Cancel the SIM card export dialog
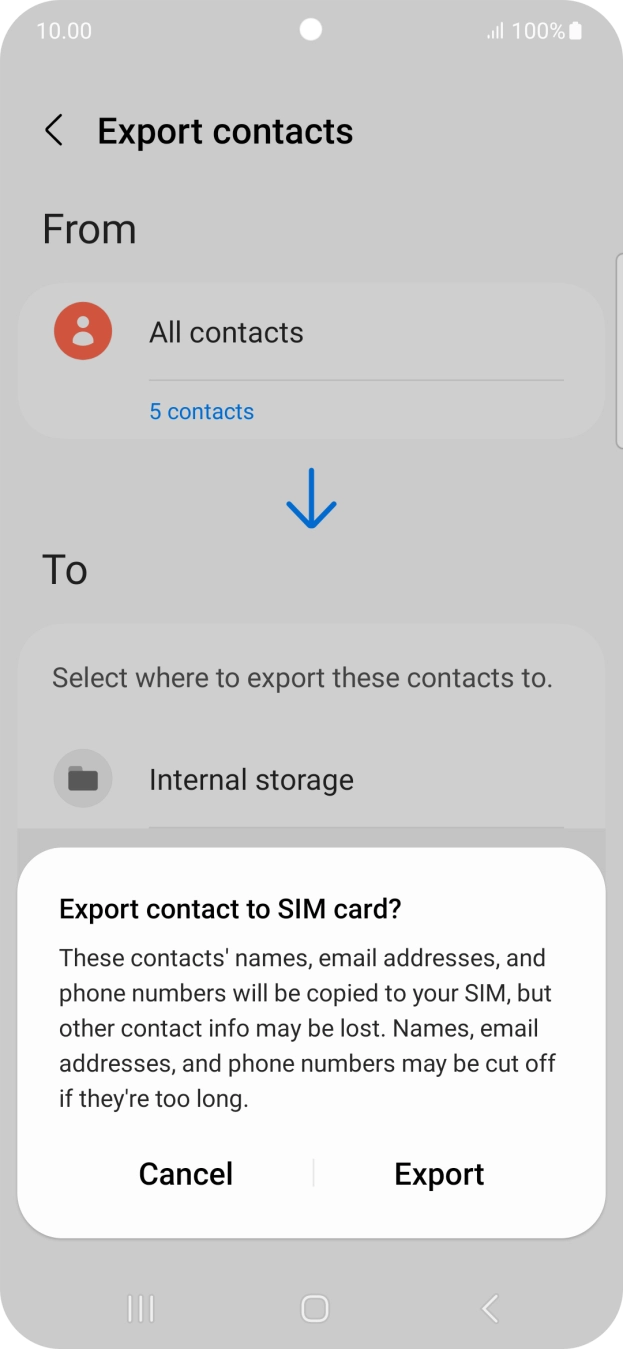Viewport: 623px width, 1349px height. pyautogui.click(x=186, y=1174)
